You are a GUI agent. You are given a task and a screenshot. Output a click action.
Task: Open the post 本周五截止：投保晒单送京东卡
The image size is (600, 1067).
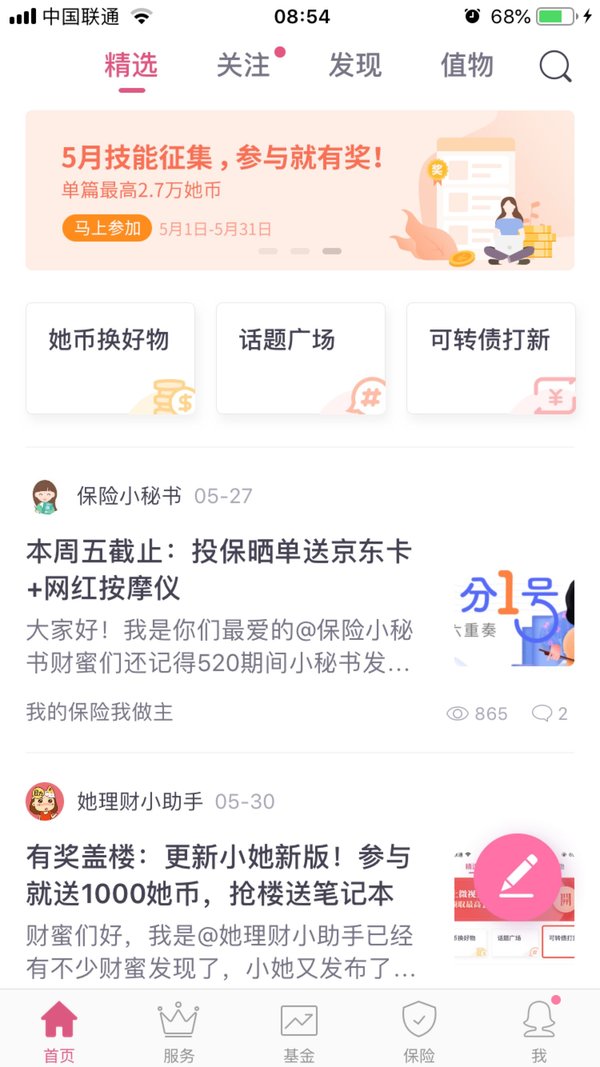point(219,569)
